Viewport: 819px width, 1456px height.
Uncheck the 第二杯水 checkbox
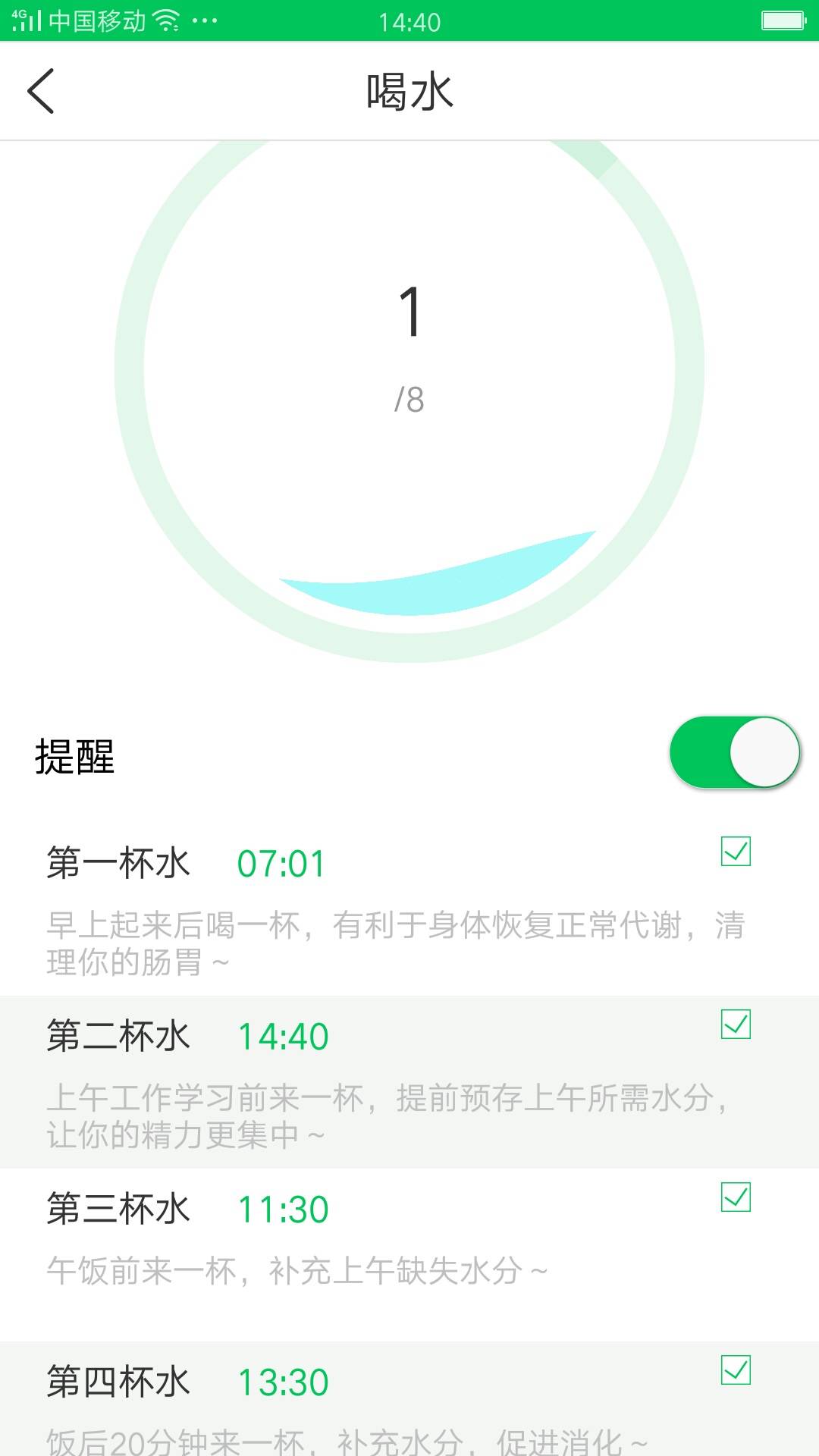pyautogui.click(x=736, y=1025)
